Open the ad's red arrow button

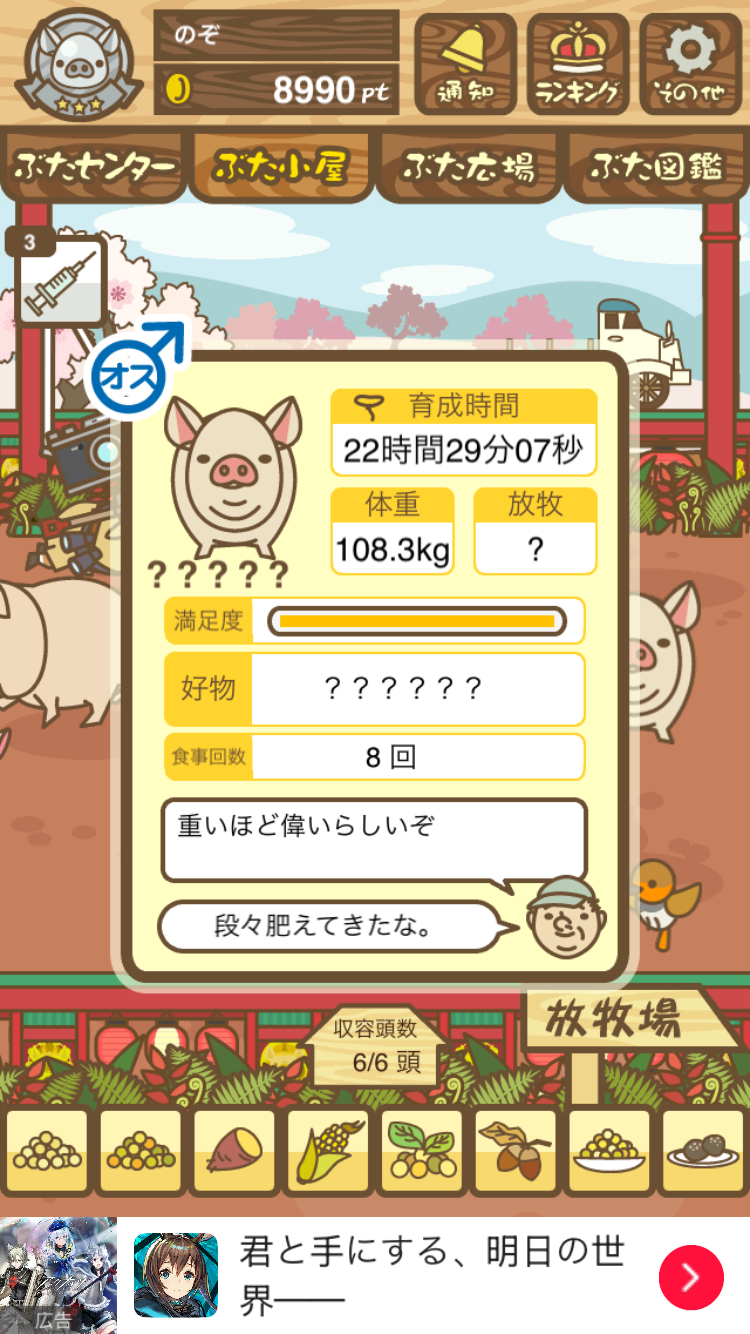pyautogui.click(x=691, y=1276)
